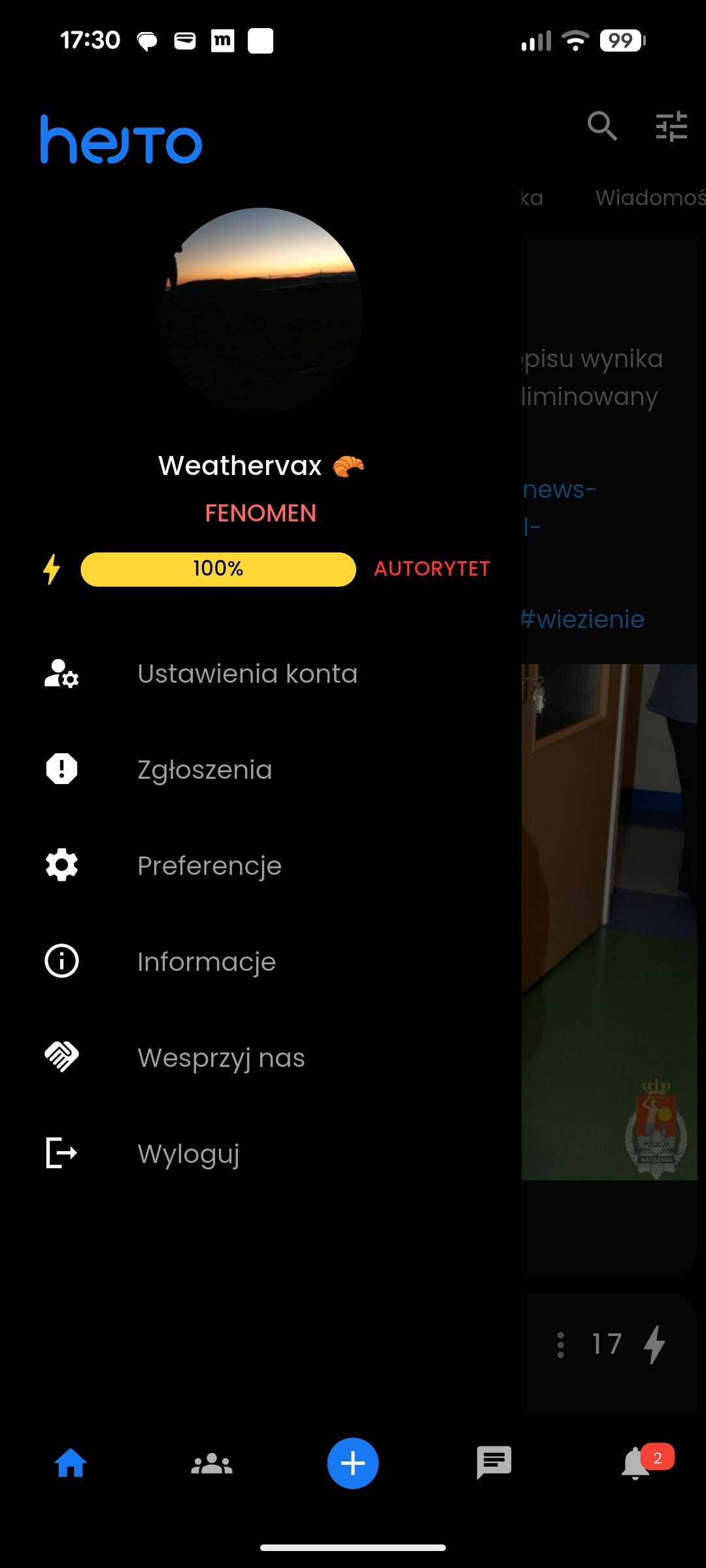706x1568 pixels.
Task: Open Preferencje from the drawer
Action: (209, 866)
